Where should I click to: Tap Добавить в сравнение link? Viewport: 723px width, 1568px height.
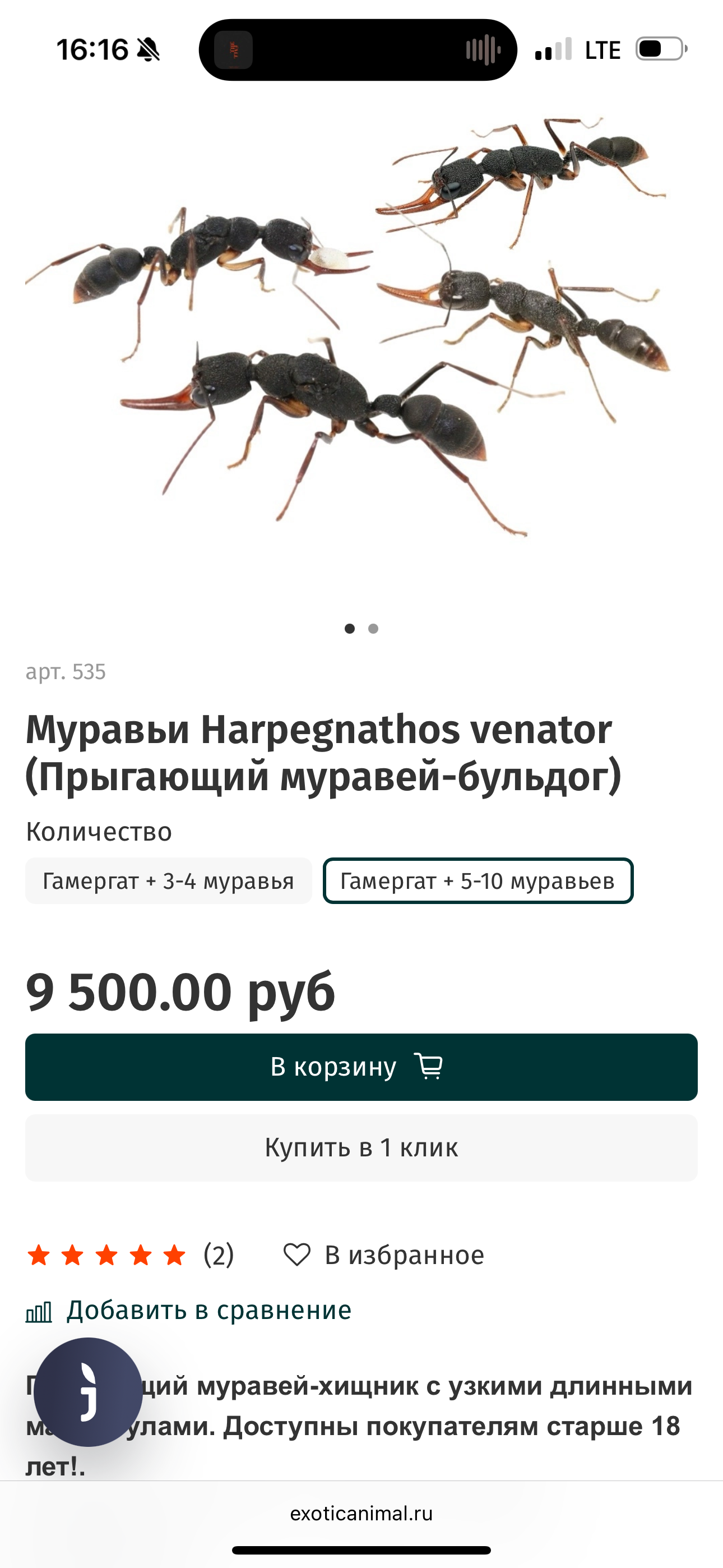point(208,1310)
